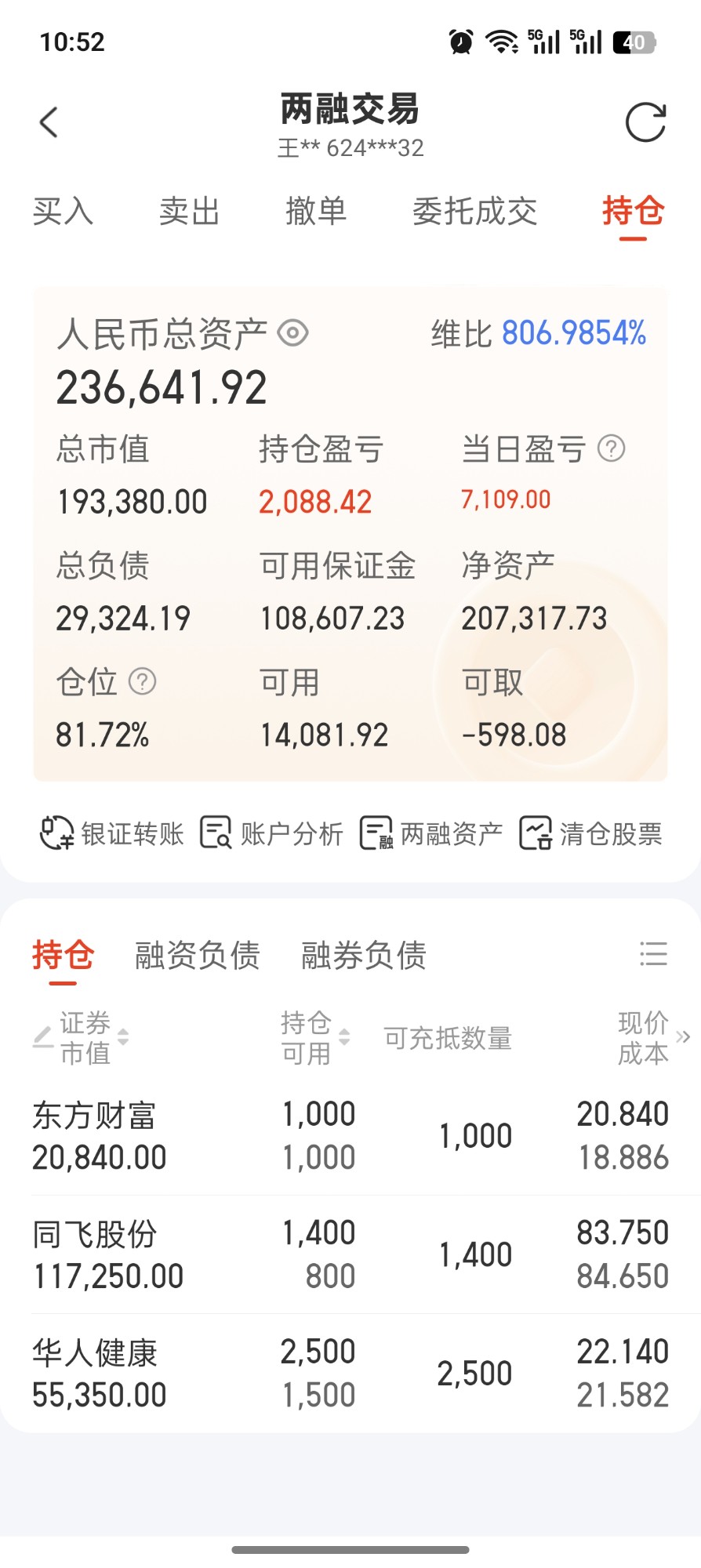Go back using the top-left arrow

pyautogui.click(x=49, y=122)
